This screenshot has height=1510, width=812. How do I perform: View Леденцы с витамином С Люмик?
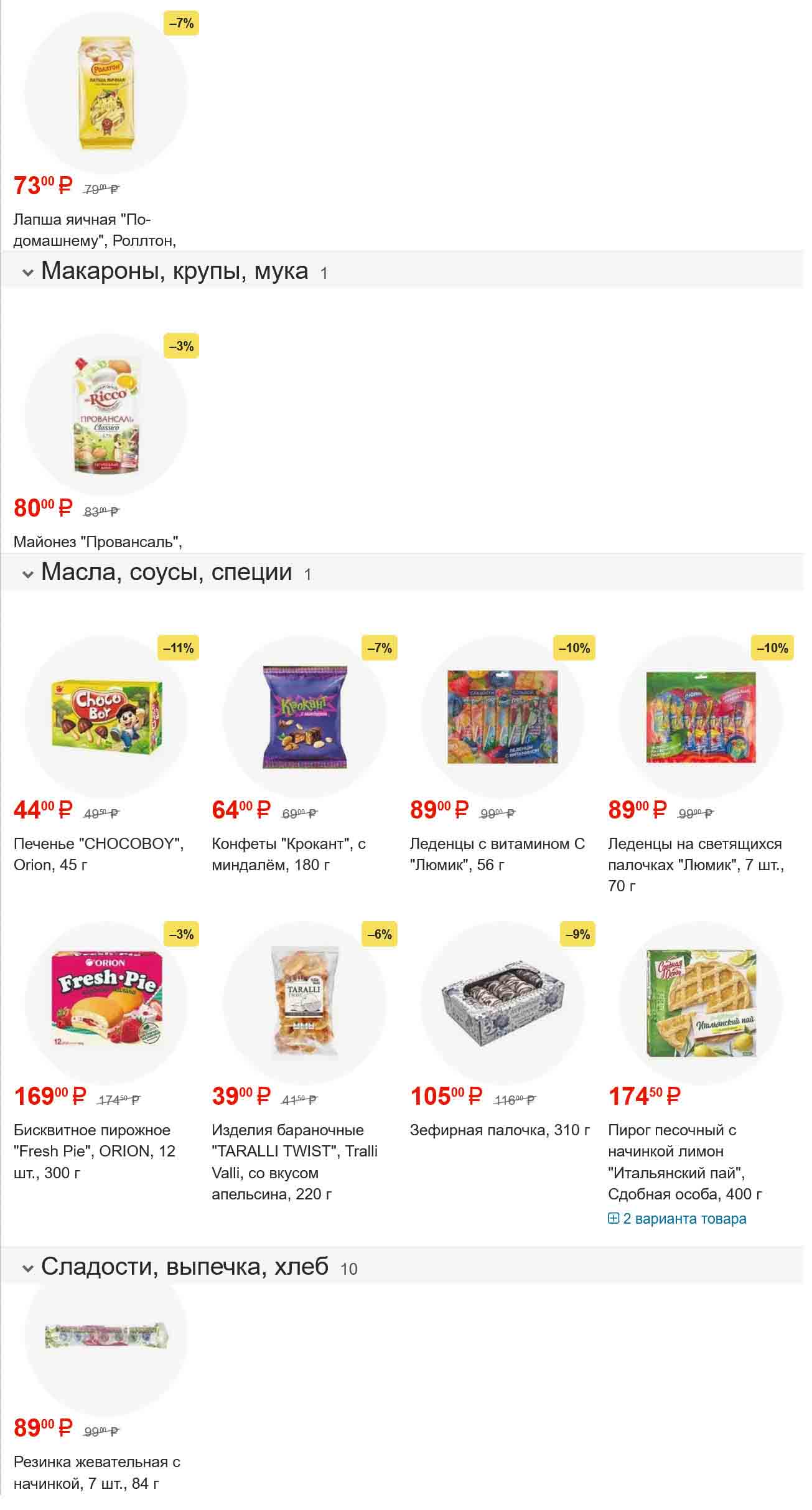click(x=497, y=853)
